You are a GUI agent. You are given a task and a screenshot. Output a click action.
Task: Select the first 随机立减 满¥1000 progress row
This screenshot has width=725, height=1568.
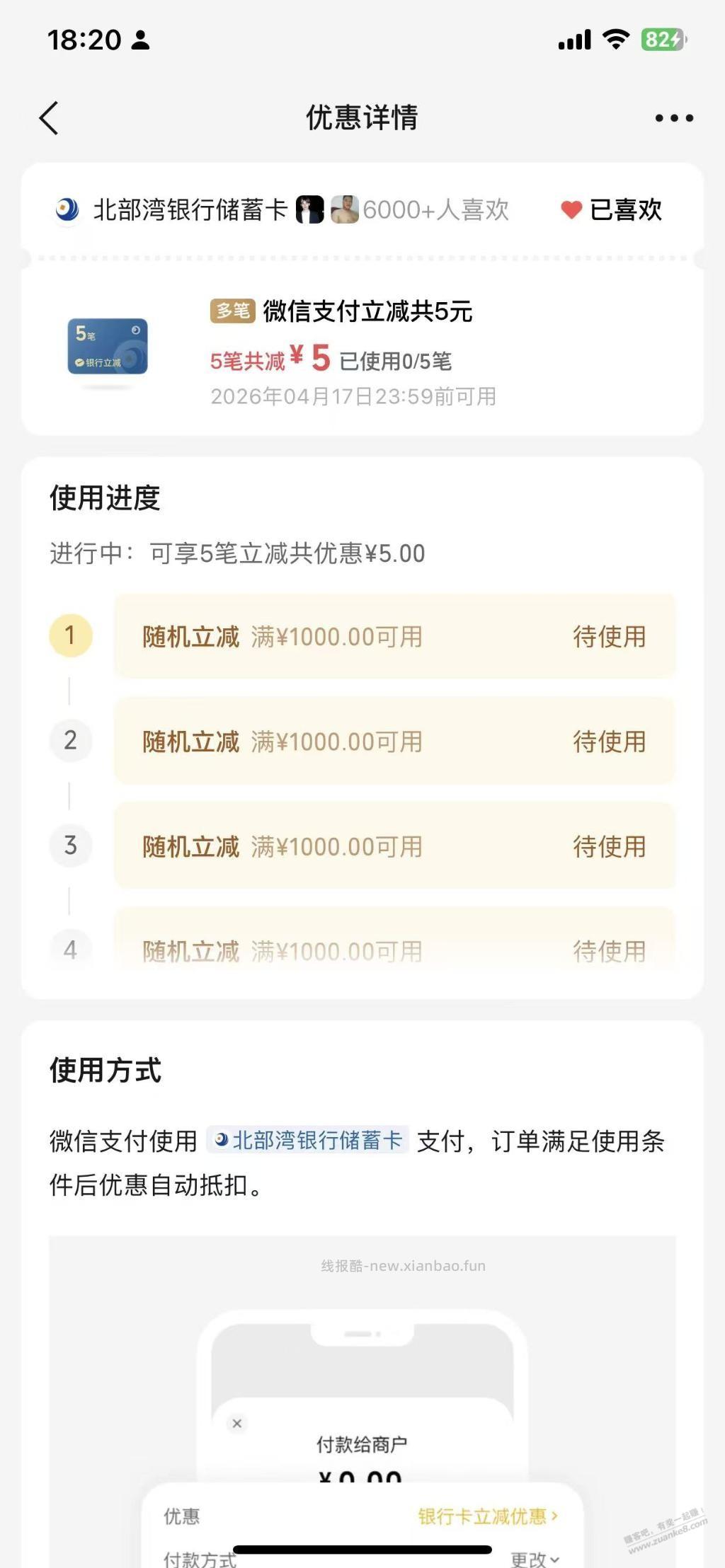[x=392, y=637]
